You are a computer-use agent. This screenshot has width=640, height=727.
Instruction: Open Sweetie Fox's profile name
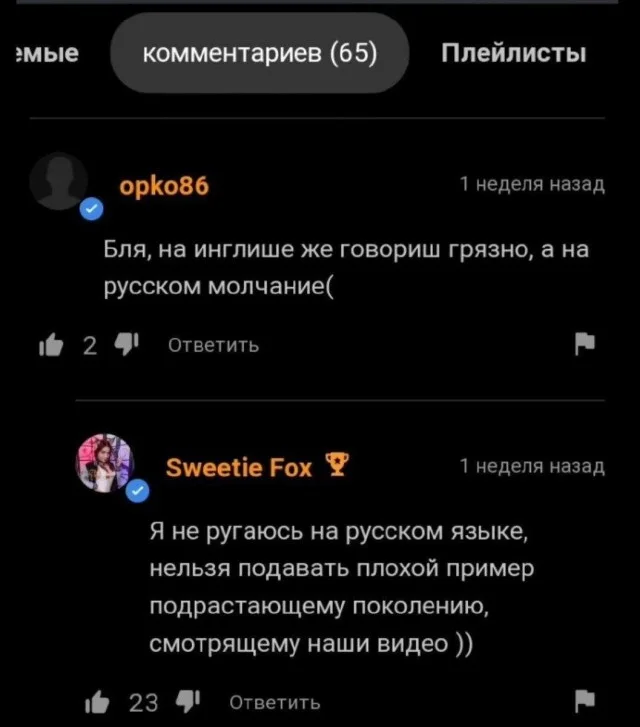tap(239, 467)
